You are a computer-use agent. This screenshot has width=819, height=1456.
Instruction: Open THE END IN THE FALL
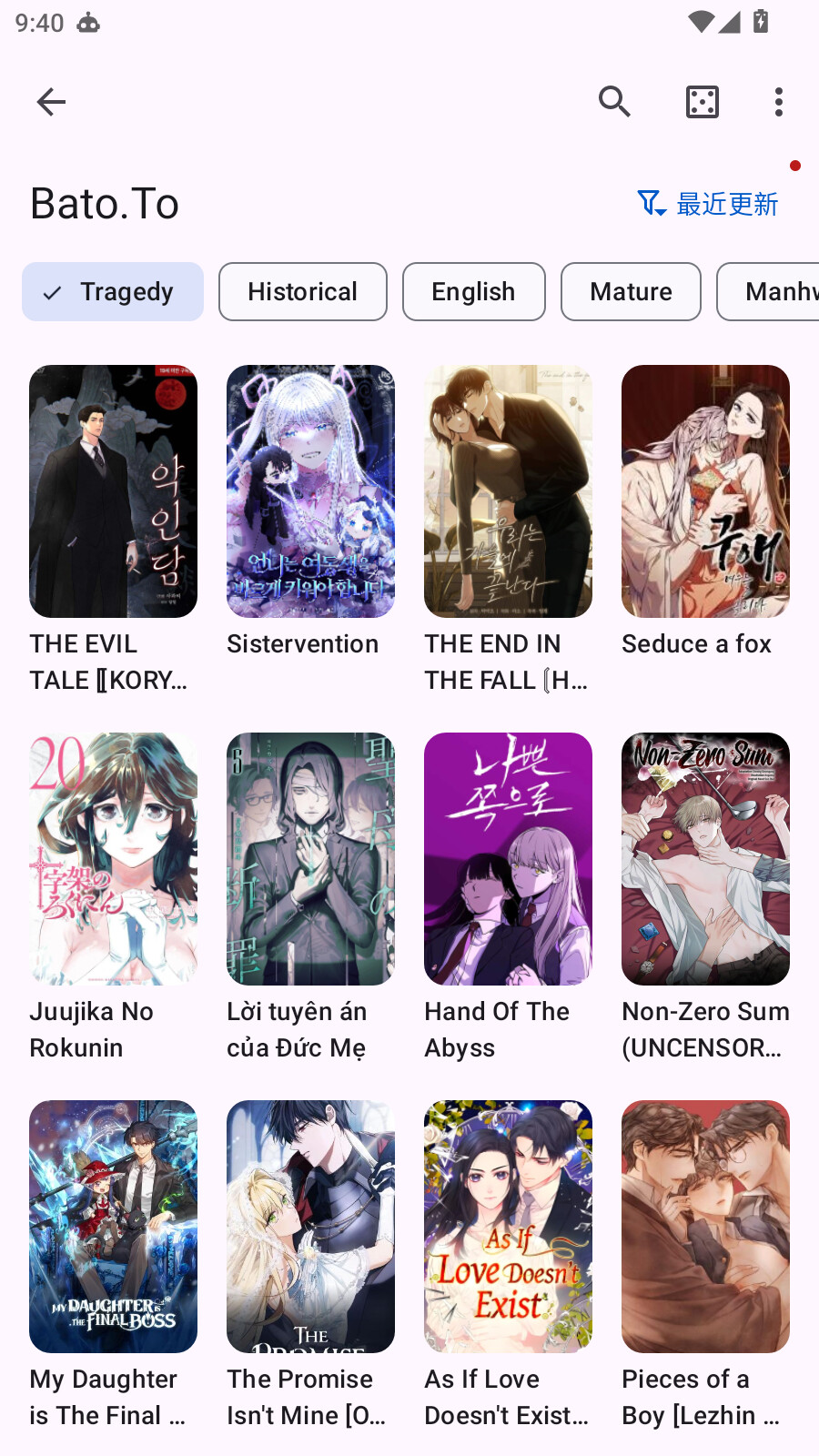click(x=508, y=491)
